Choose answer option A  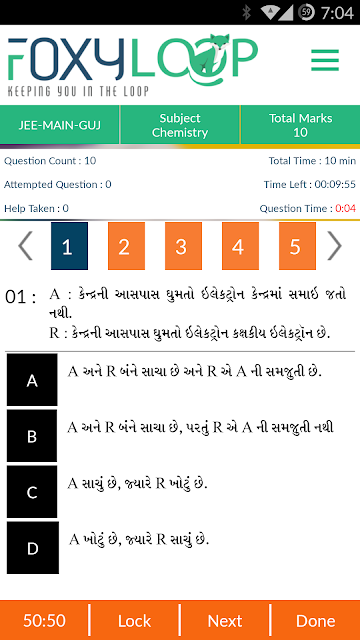[x=32, y=380]
